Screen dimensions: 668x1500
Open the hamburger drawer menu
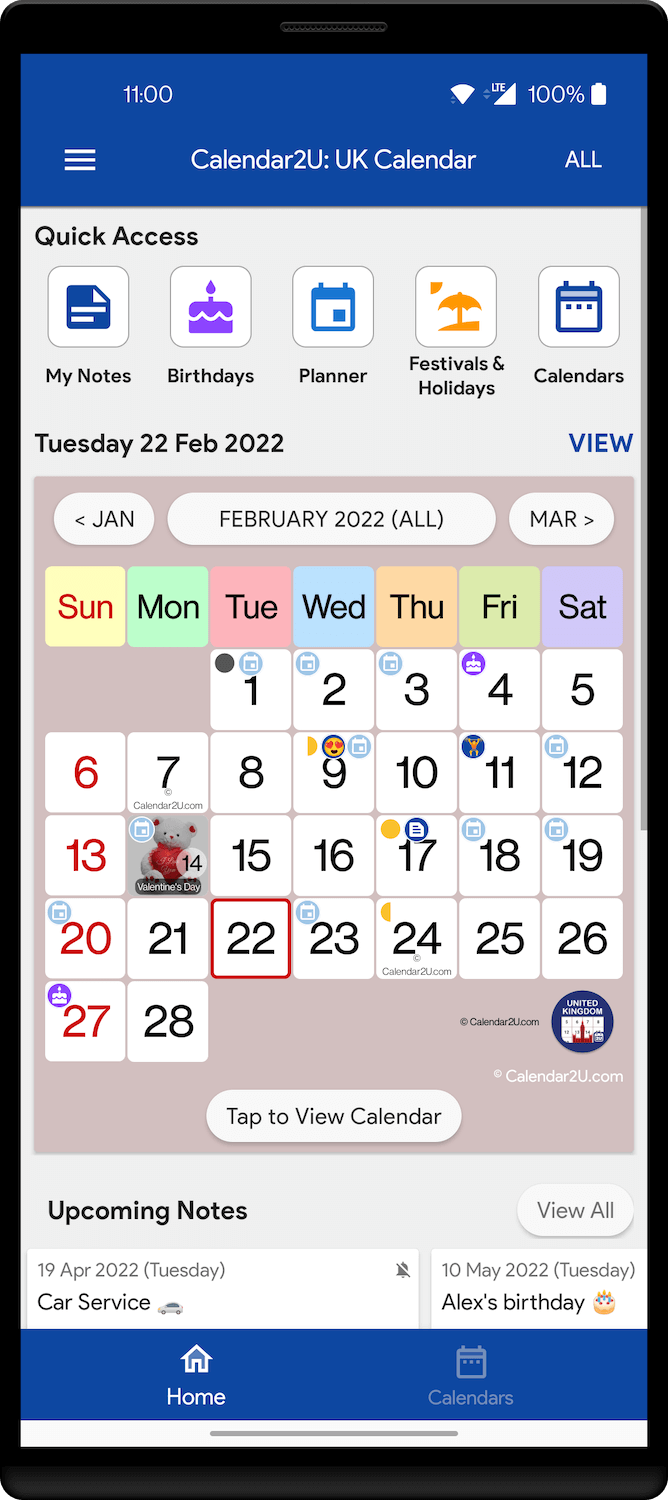tap(80, 160)
